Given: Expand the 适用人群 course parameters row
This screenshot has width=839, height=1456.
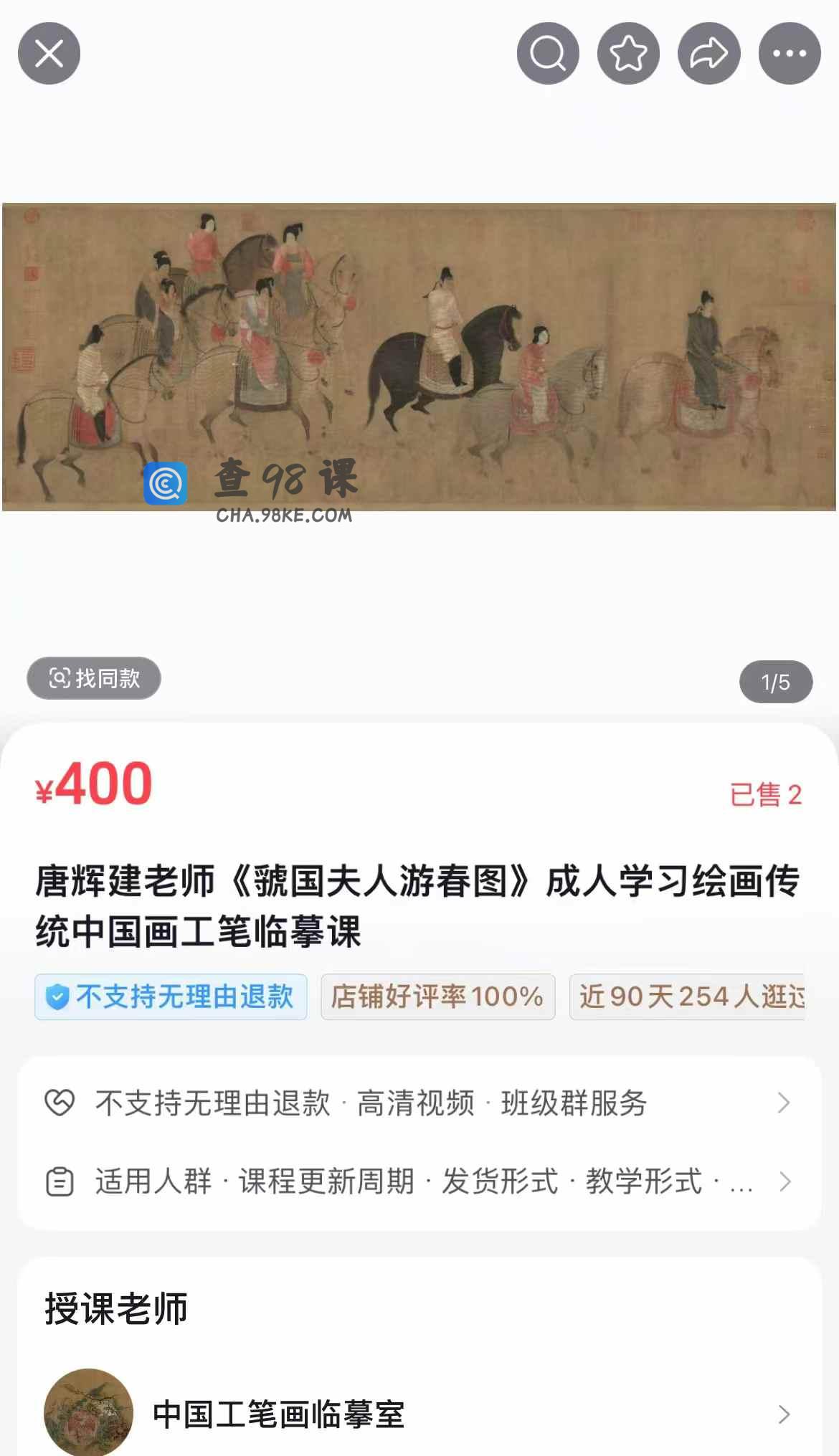Looking at the screenshot, I should pos(419,1181).
